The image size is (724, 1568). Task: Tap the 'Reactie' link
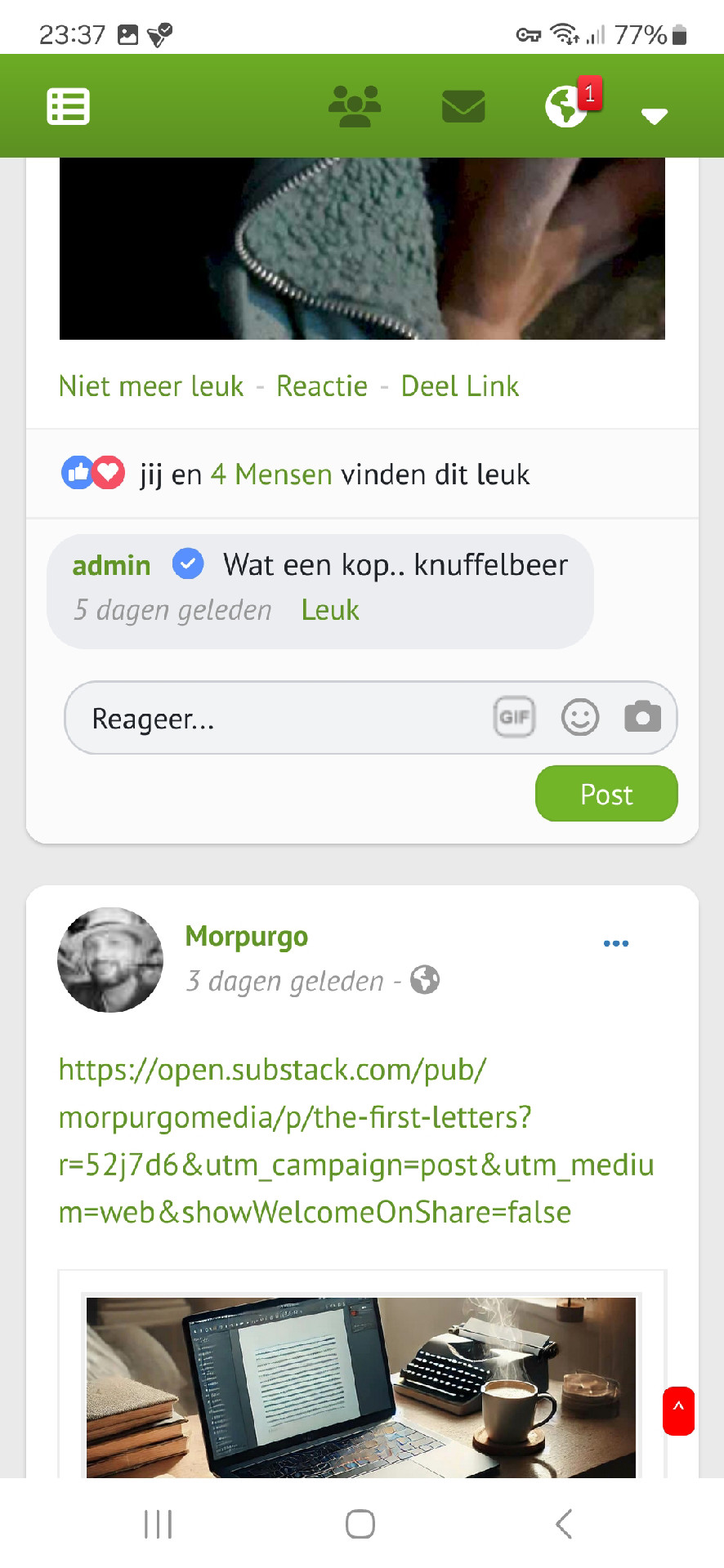pyautogui.click(x=322, y=386)
